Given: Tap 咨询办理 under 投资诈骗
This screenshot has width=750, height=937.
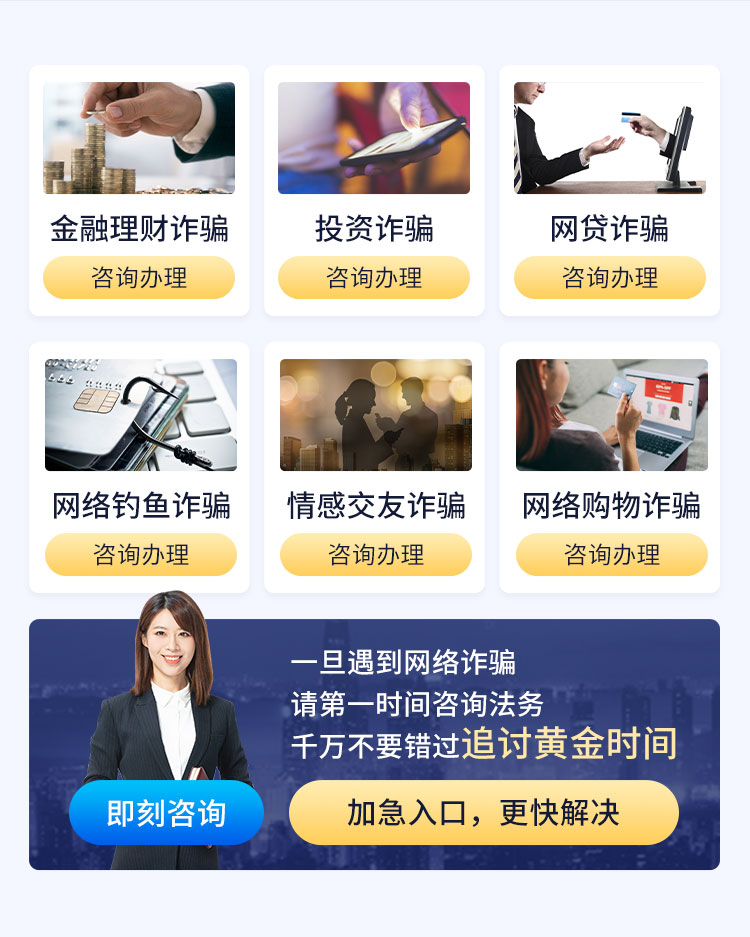Looking at the screenshot, I should [x=374, y=278].
